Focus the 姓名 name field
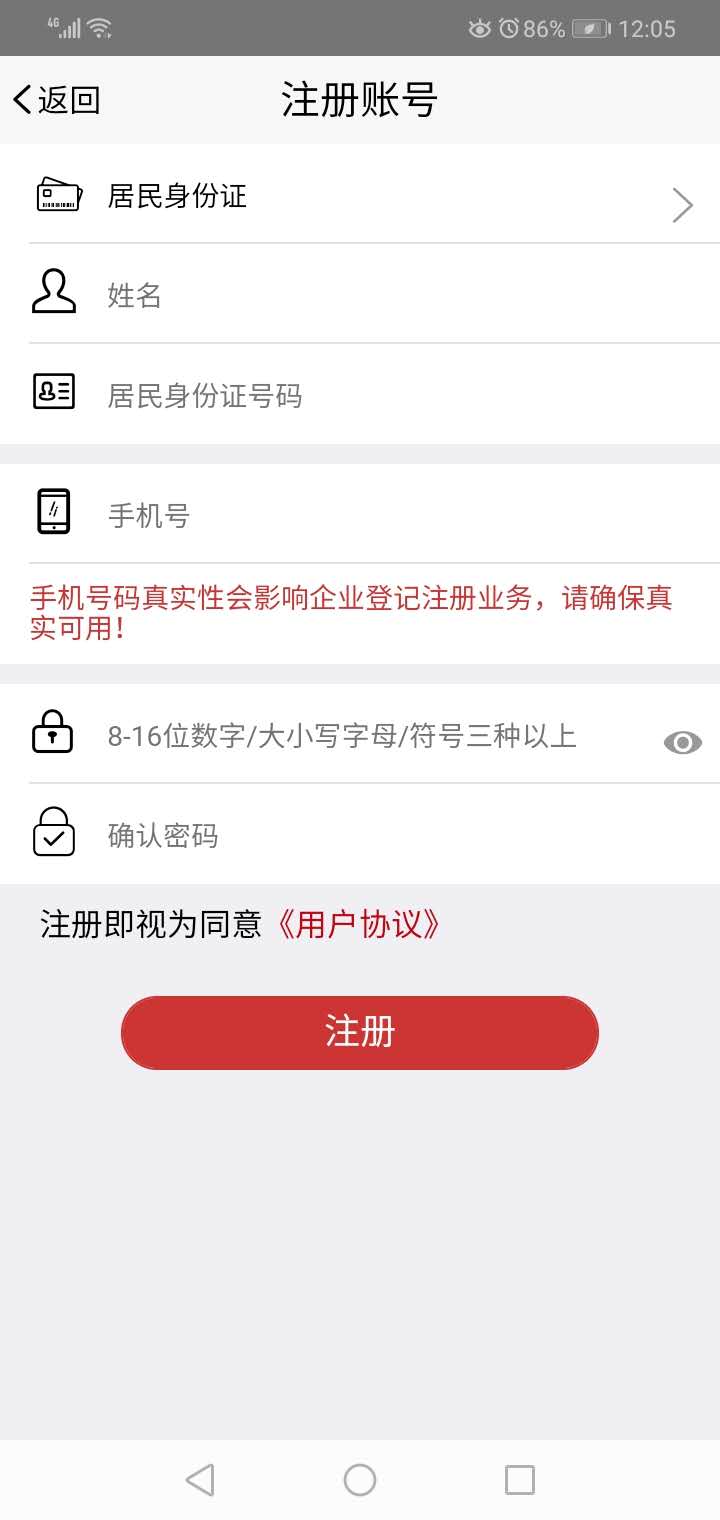 pos(400,296)
